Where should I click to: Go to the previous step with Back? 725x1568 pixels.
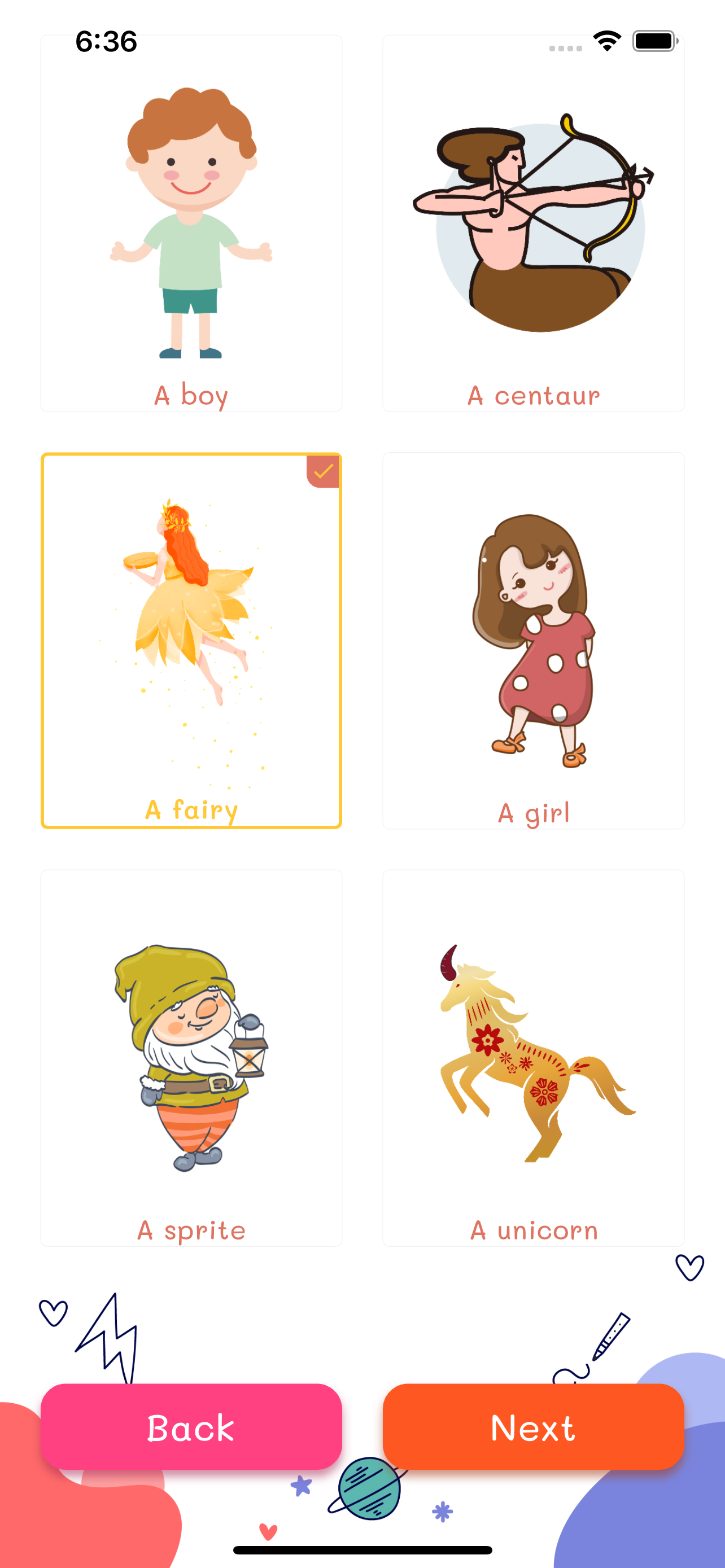[x=191, y=1427]
